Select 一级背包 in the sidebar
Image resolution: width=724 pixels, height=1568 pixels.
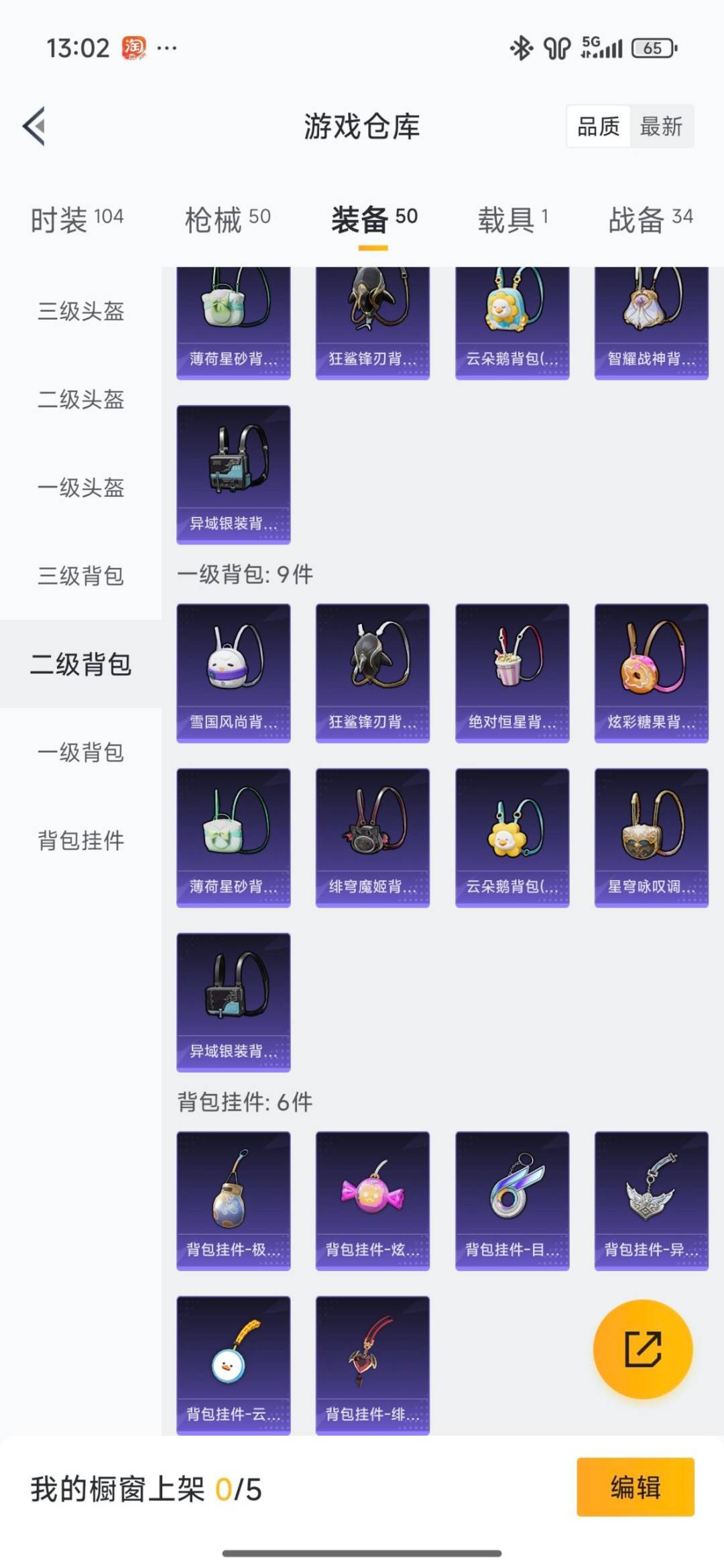click(80, 752)
